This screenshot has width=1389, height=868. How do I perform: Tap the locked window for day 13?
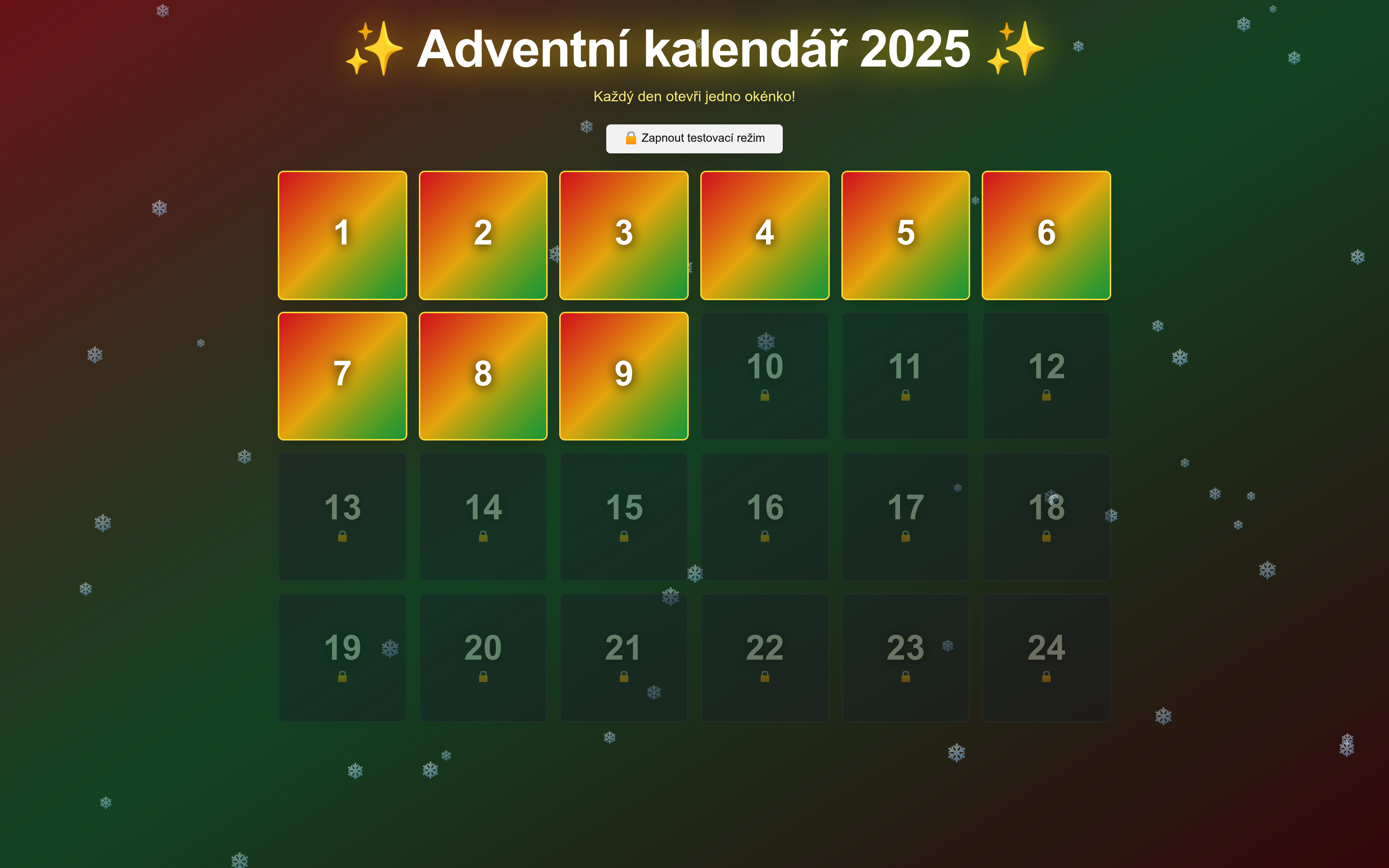pyautogui.click(x=342, y=517)
